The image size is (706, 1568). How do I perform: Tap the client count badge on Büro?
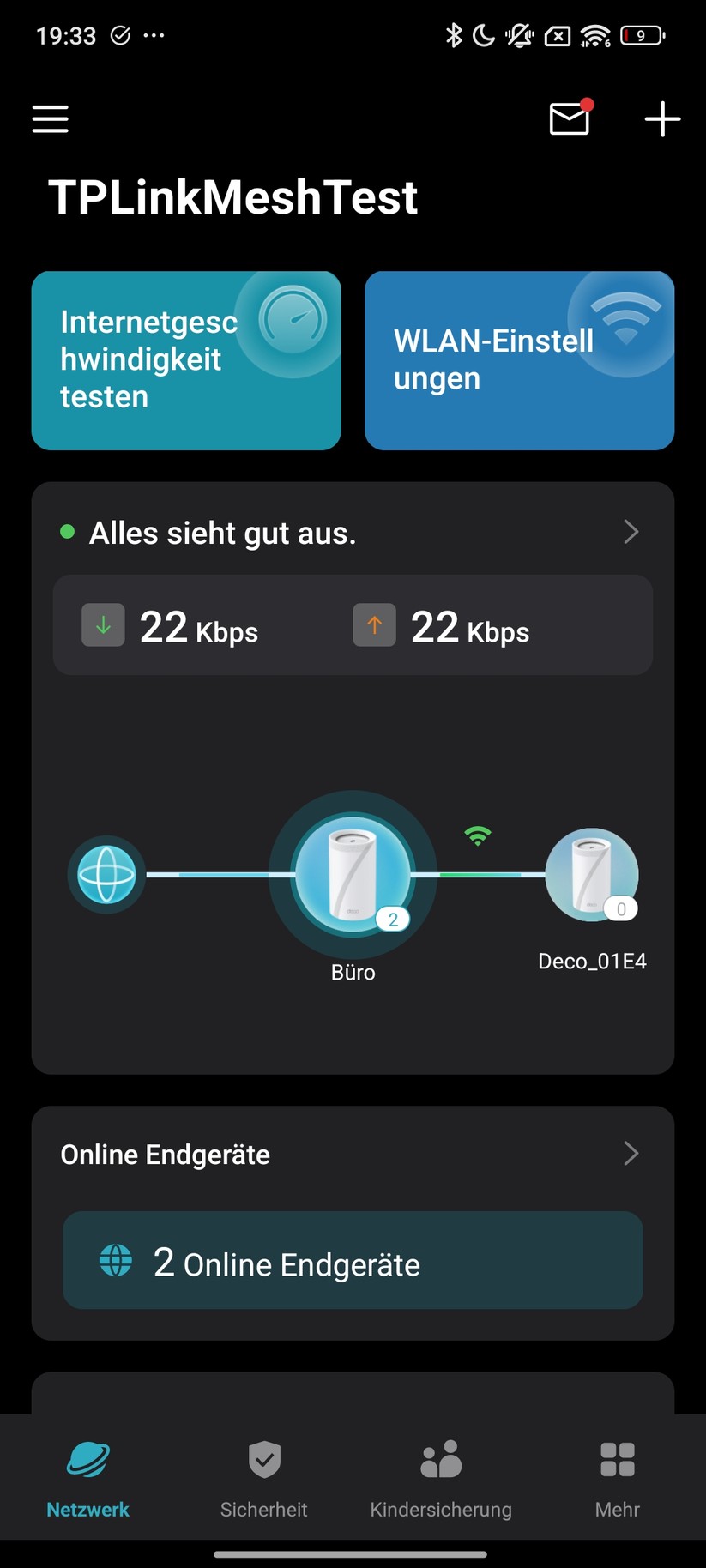click(393, 919)
